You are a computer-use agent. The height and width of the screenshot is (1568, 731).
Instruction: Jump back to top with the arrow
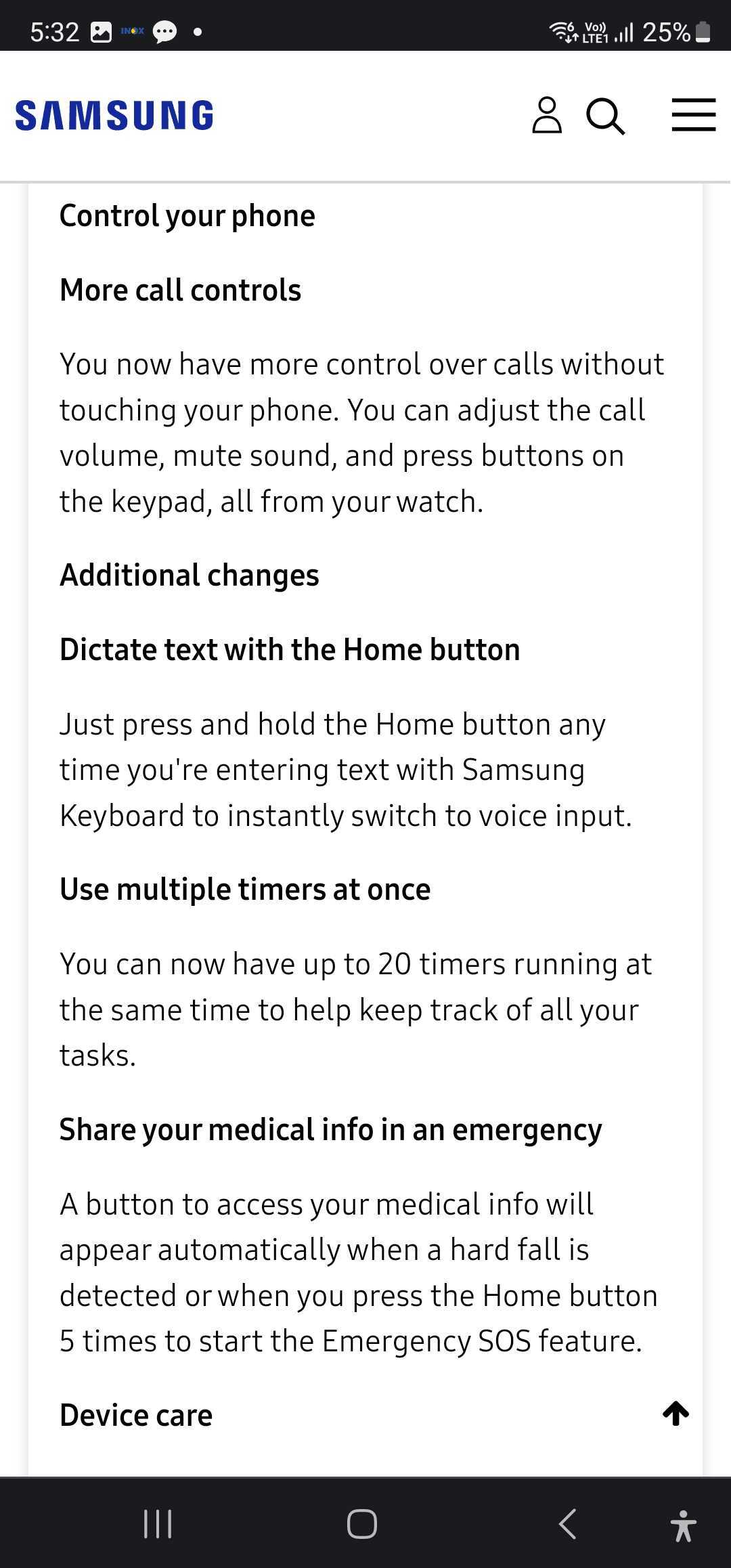tap(675, 1413)
